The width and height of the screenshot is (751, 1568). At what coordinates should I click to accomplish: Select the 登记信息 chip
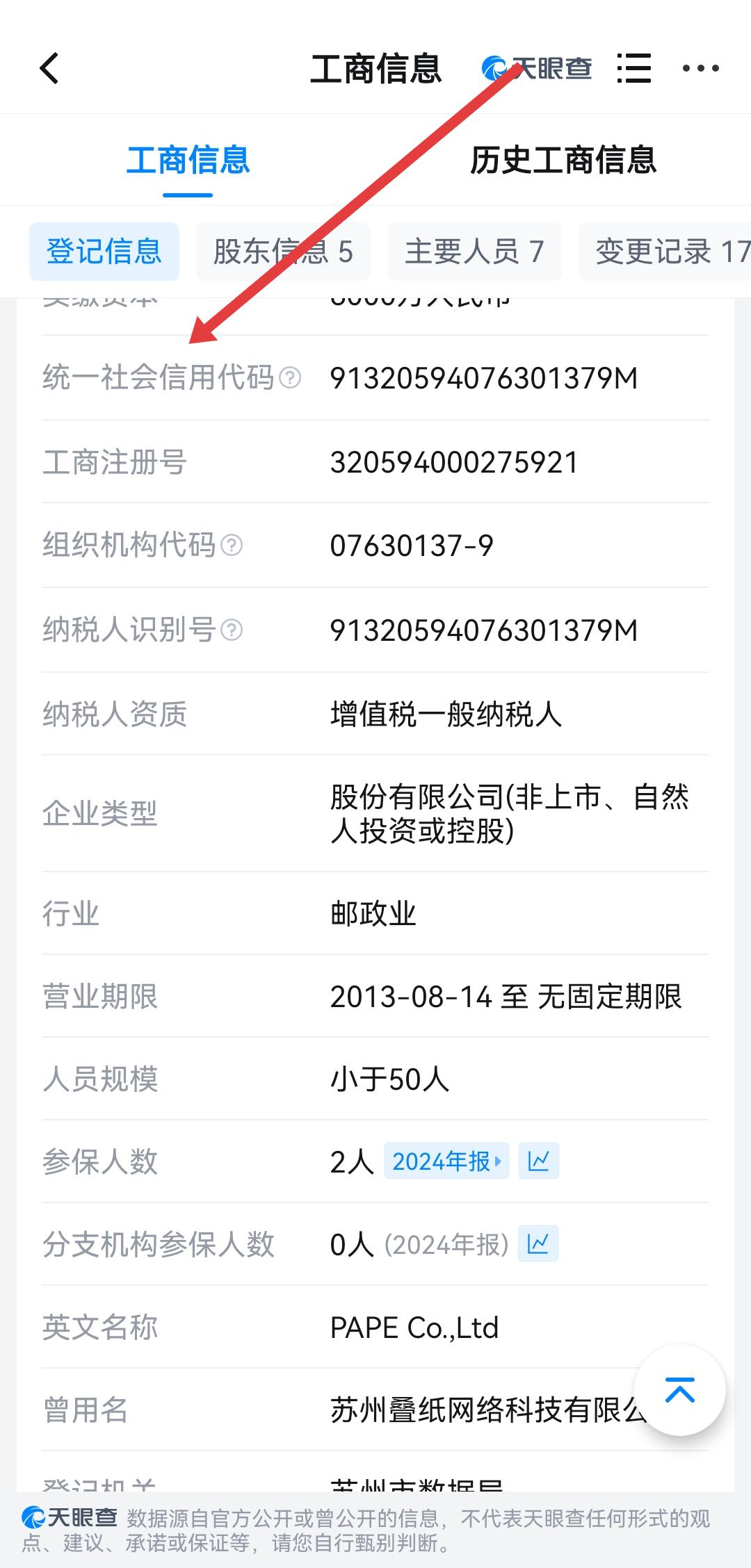coord(104,252)
